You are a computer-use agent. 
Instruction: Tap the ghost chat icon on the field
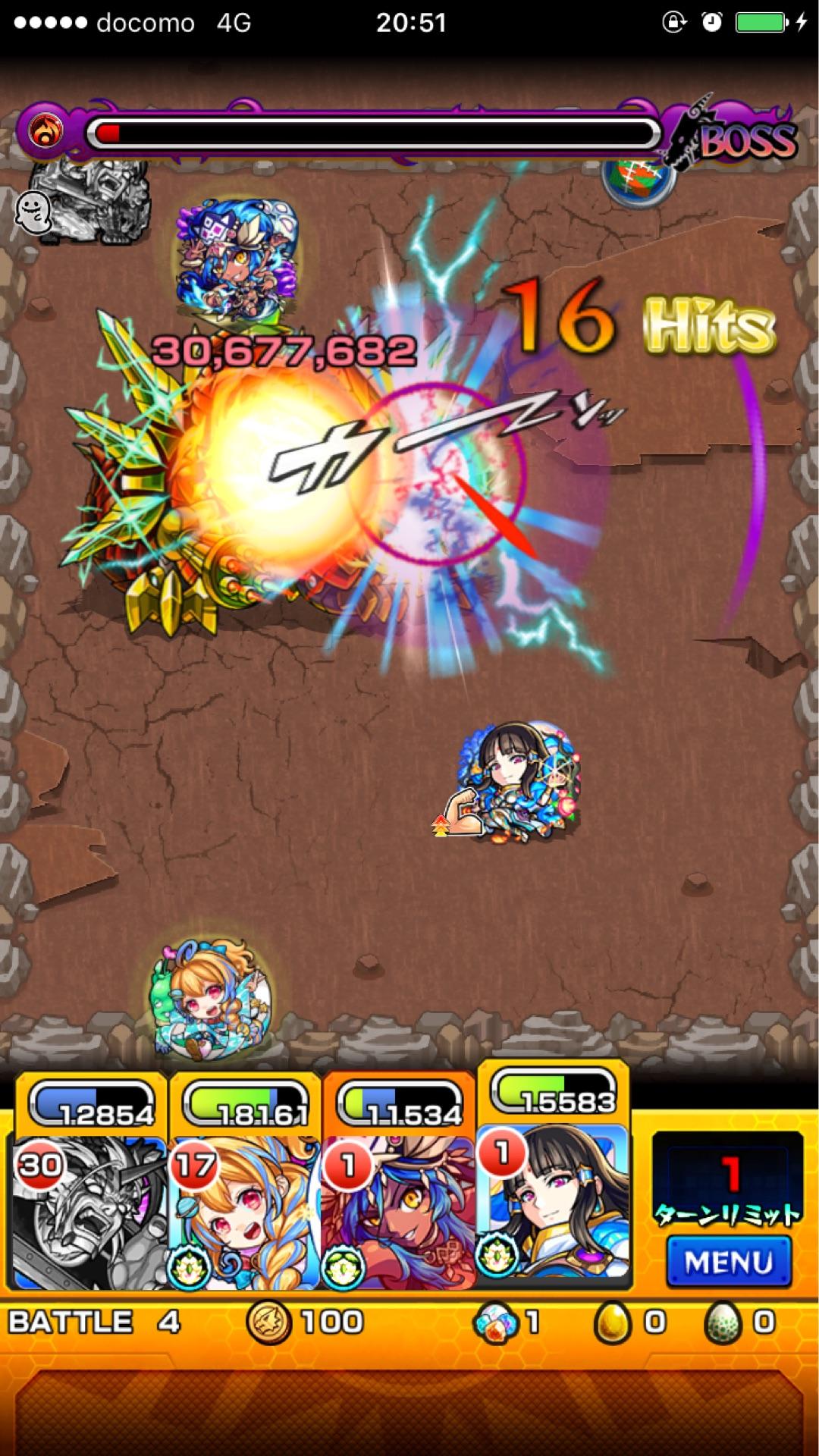click(33, 212)
